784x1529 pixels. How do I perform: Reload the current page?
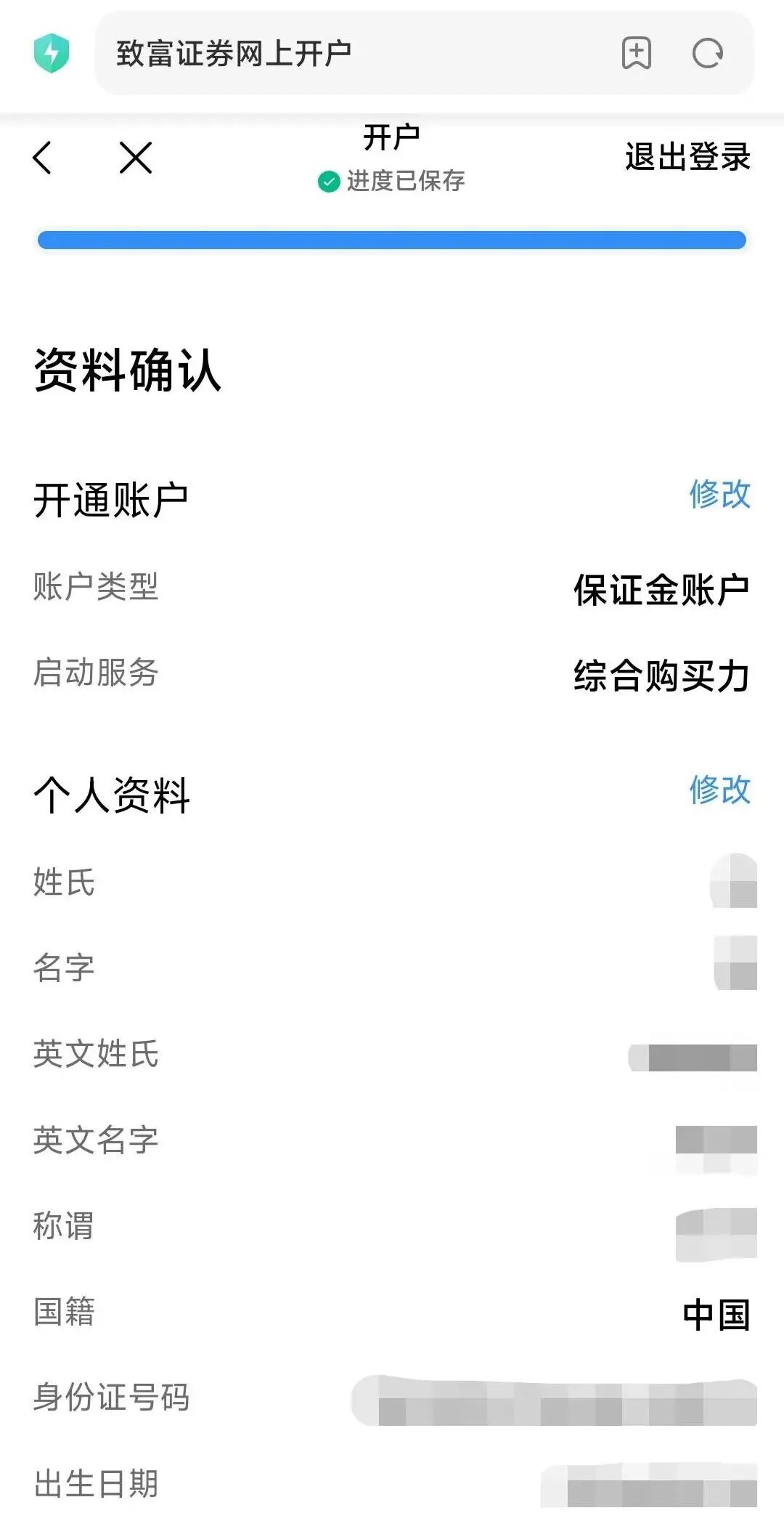(x=707, y=53)
